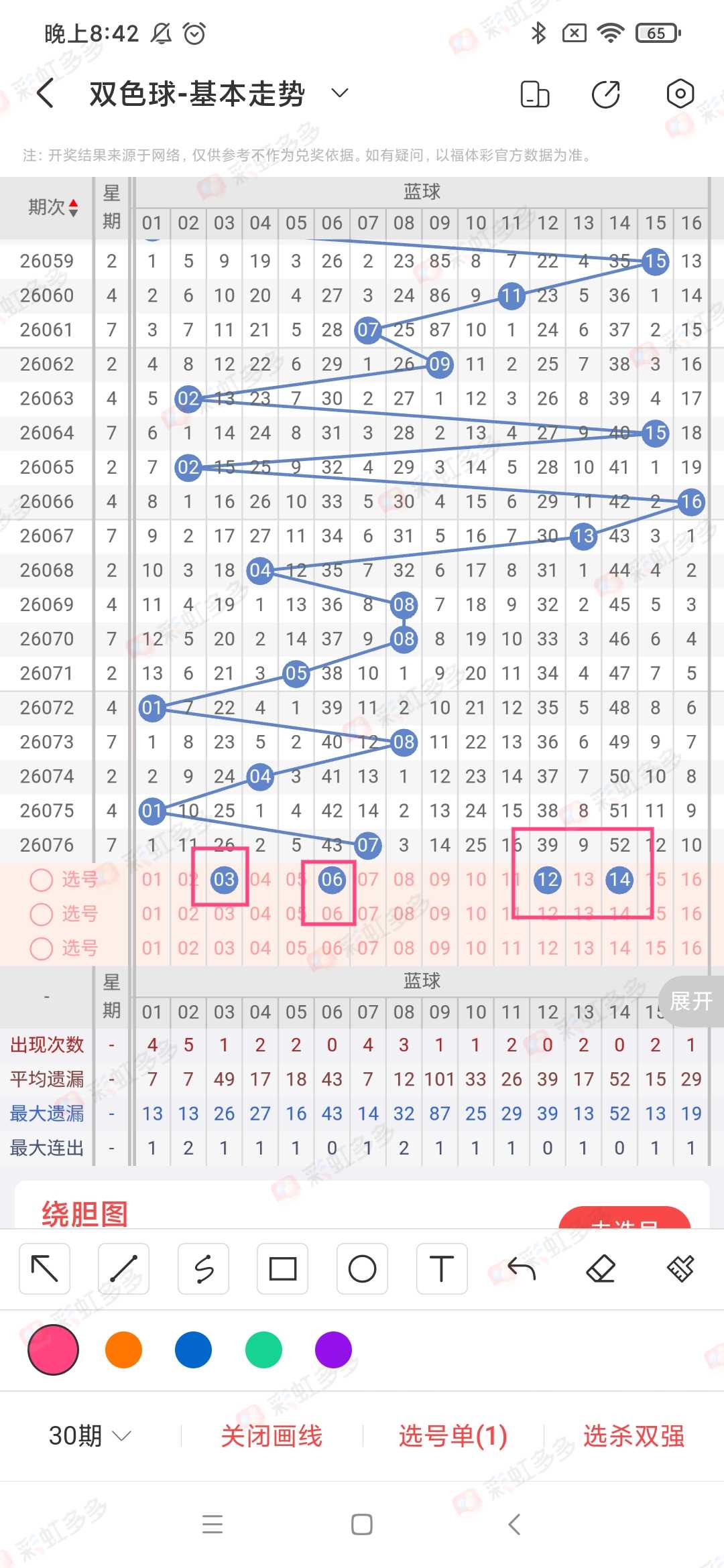This screenshot has width=724, height=1568.
Task: Open 选号单(1) selection list
Action: click(x=453, y=1436)
